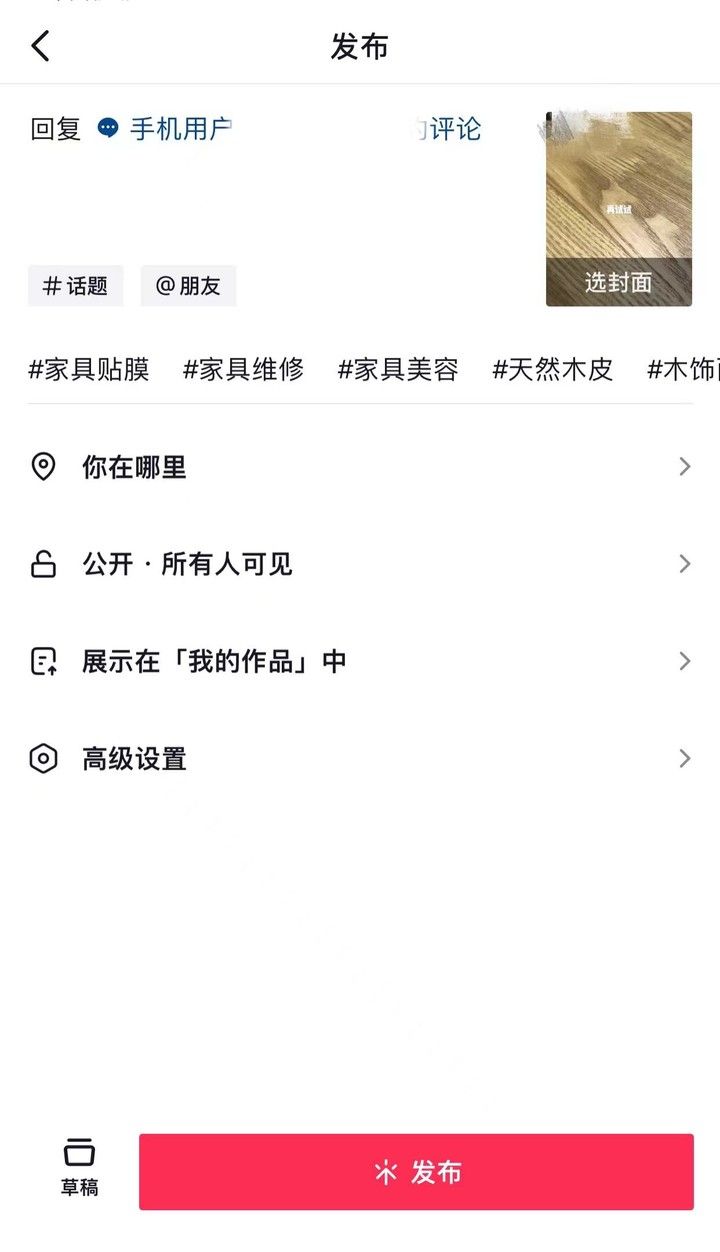Change the 公开·所有人可见 visibility setting

(x=360, y=564)
